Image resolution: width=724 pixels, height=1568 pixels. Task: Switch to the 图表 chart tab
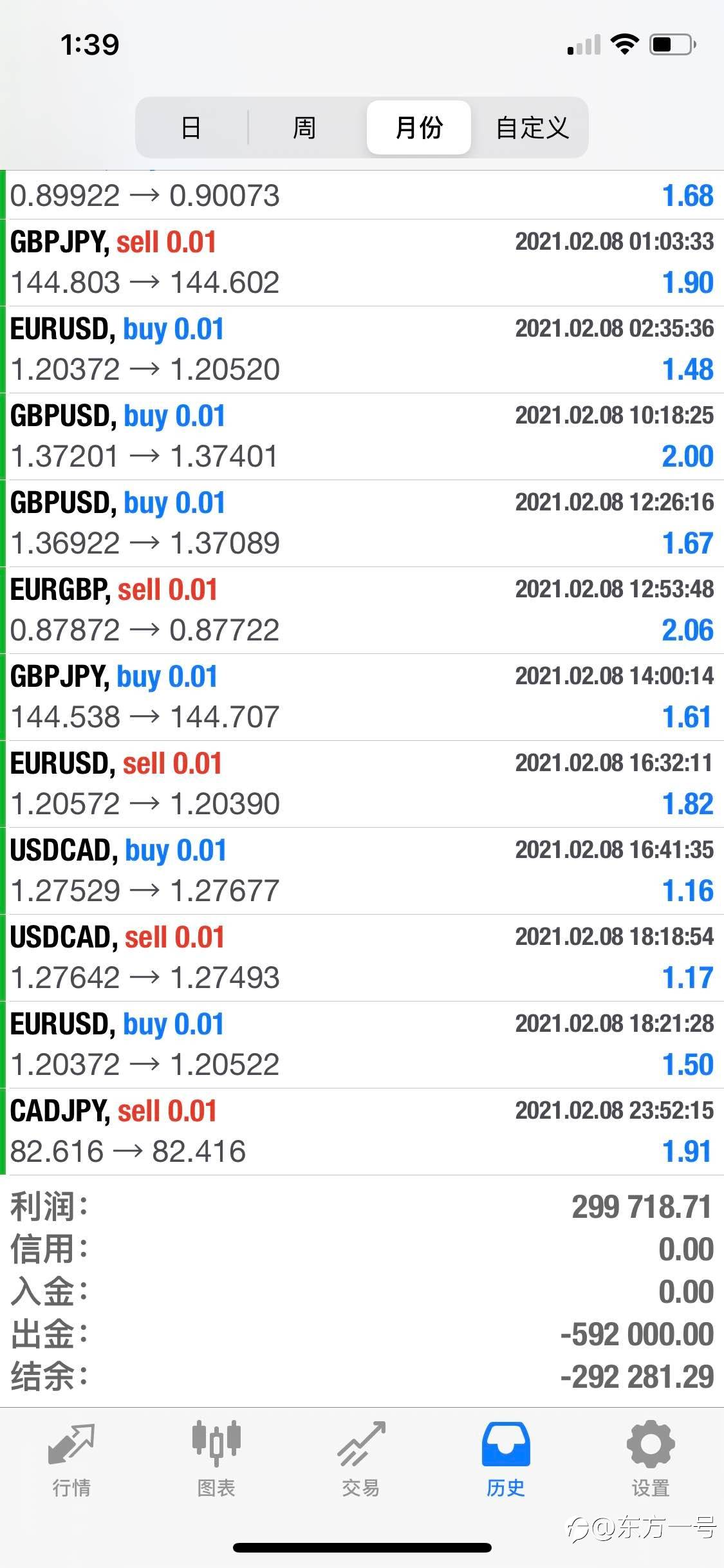click(216, 1457)
